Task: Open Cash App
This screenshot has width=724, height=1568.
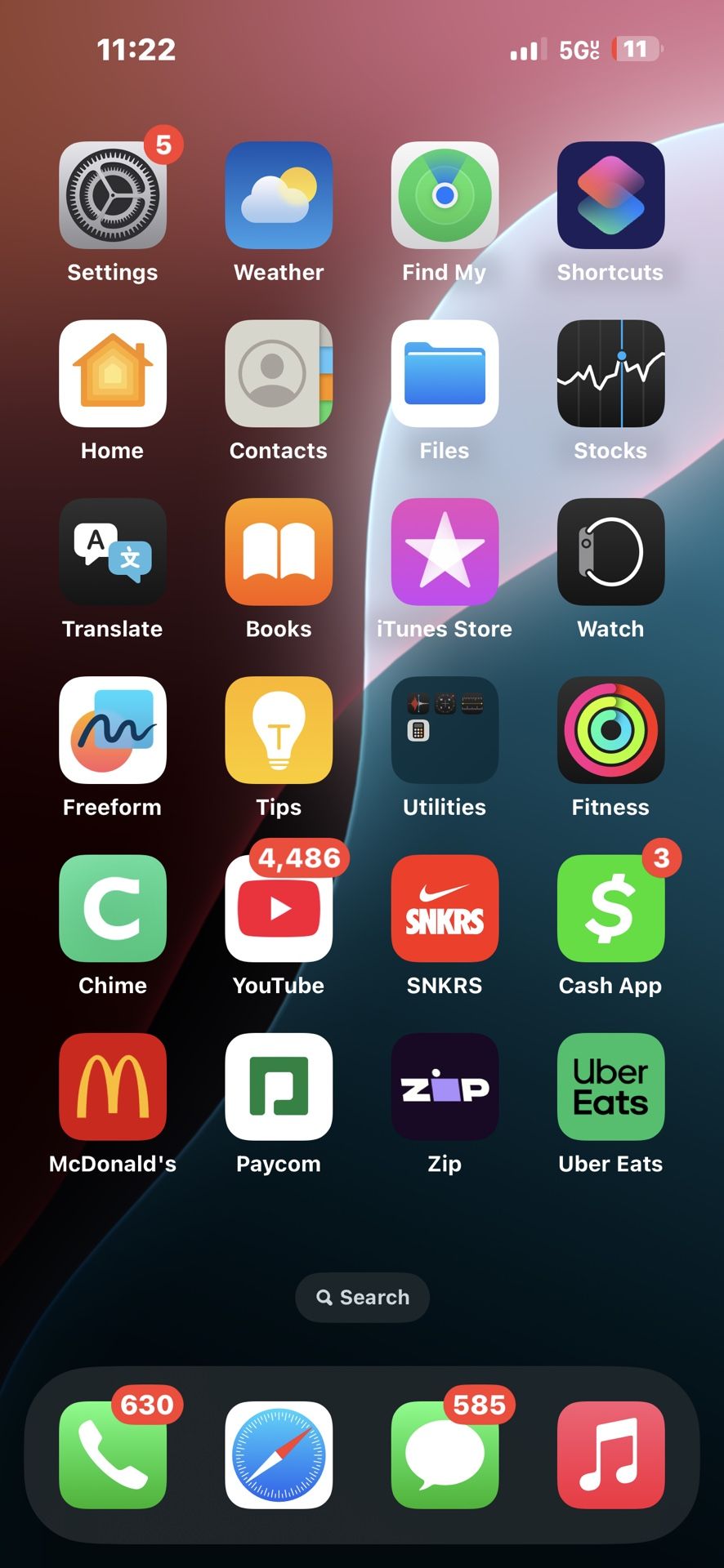Action: coord(610,908)
